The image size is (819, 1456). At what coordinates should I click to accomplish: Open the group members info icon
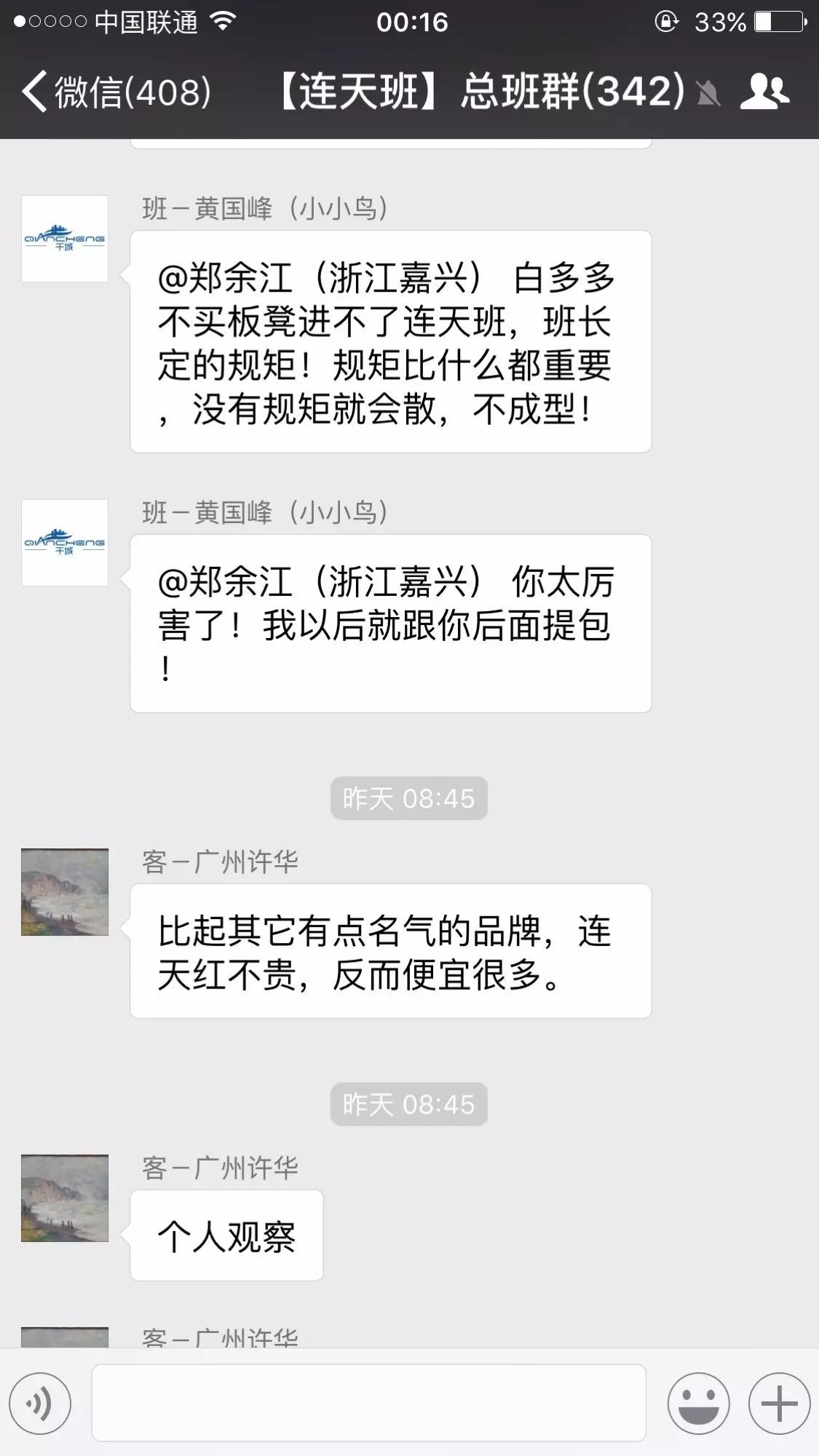click(765, 92)
